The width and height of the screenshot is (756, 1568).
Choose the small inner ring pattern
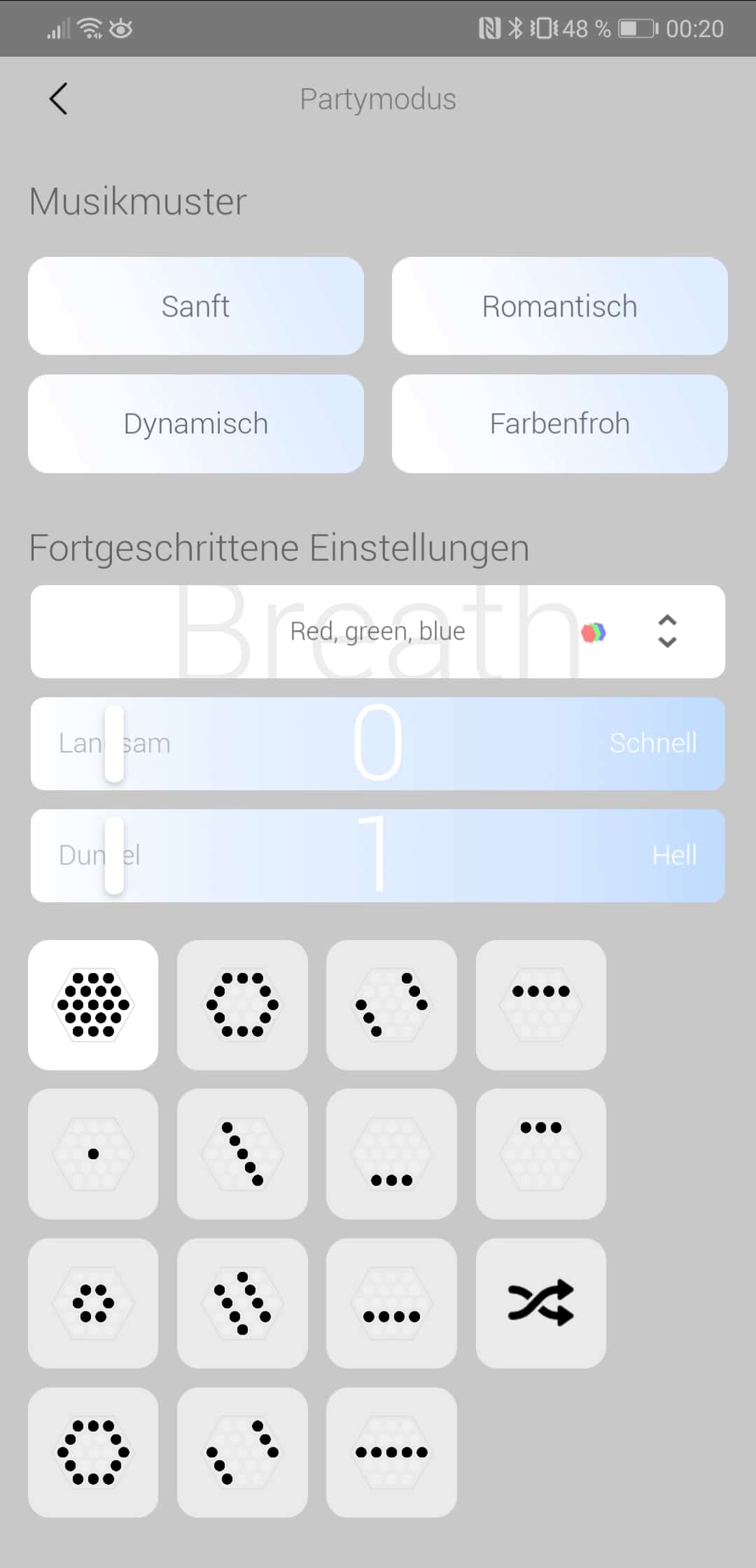(93, 1303)
